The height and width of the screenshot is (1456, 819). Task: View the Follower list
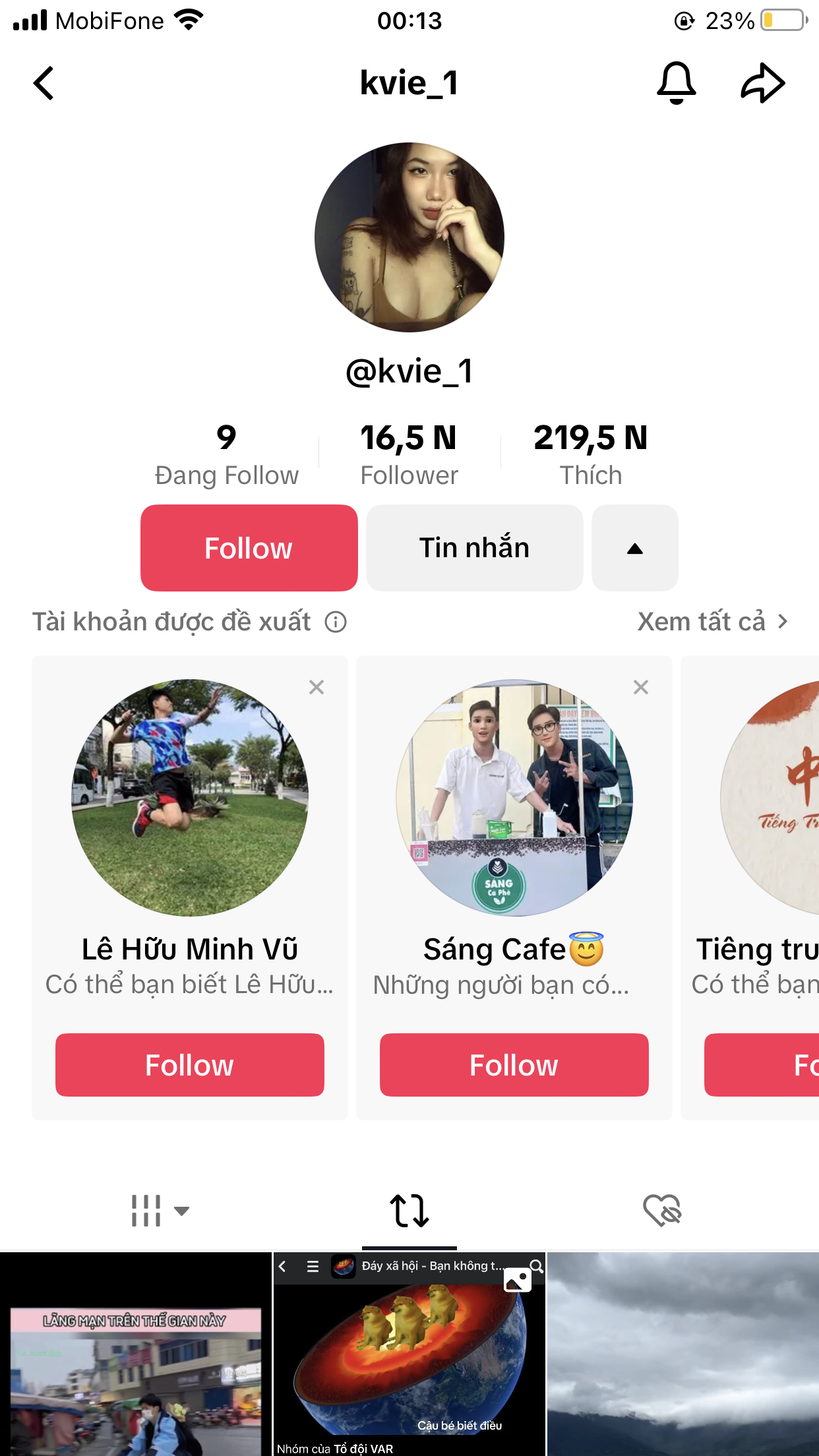pos(409,455)
